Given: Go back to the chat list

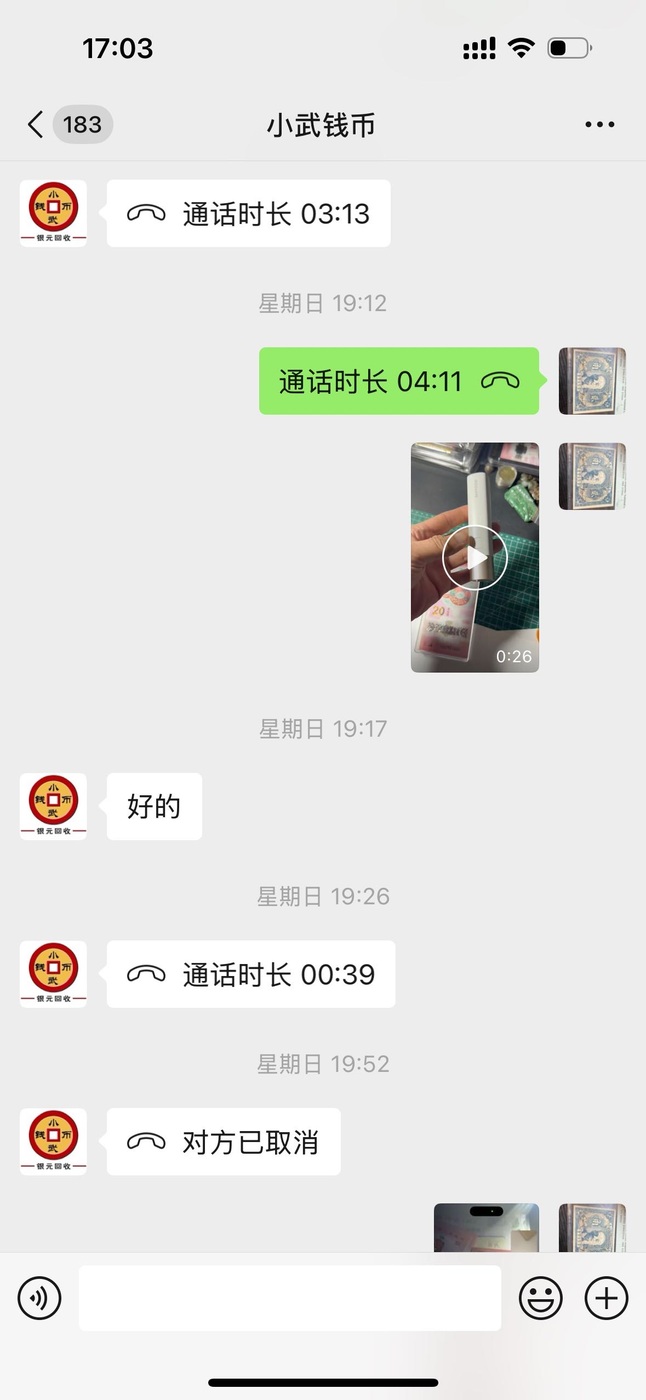Looking at the screenshot, I should point(36,125).
